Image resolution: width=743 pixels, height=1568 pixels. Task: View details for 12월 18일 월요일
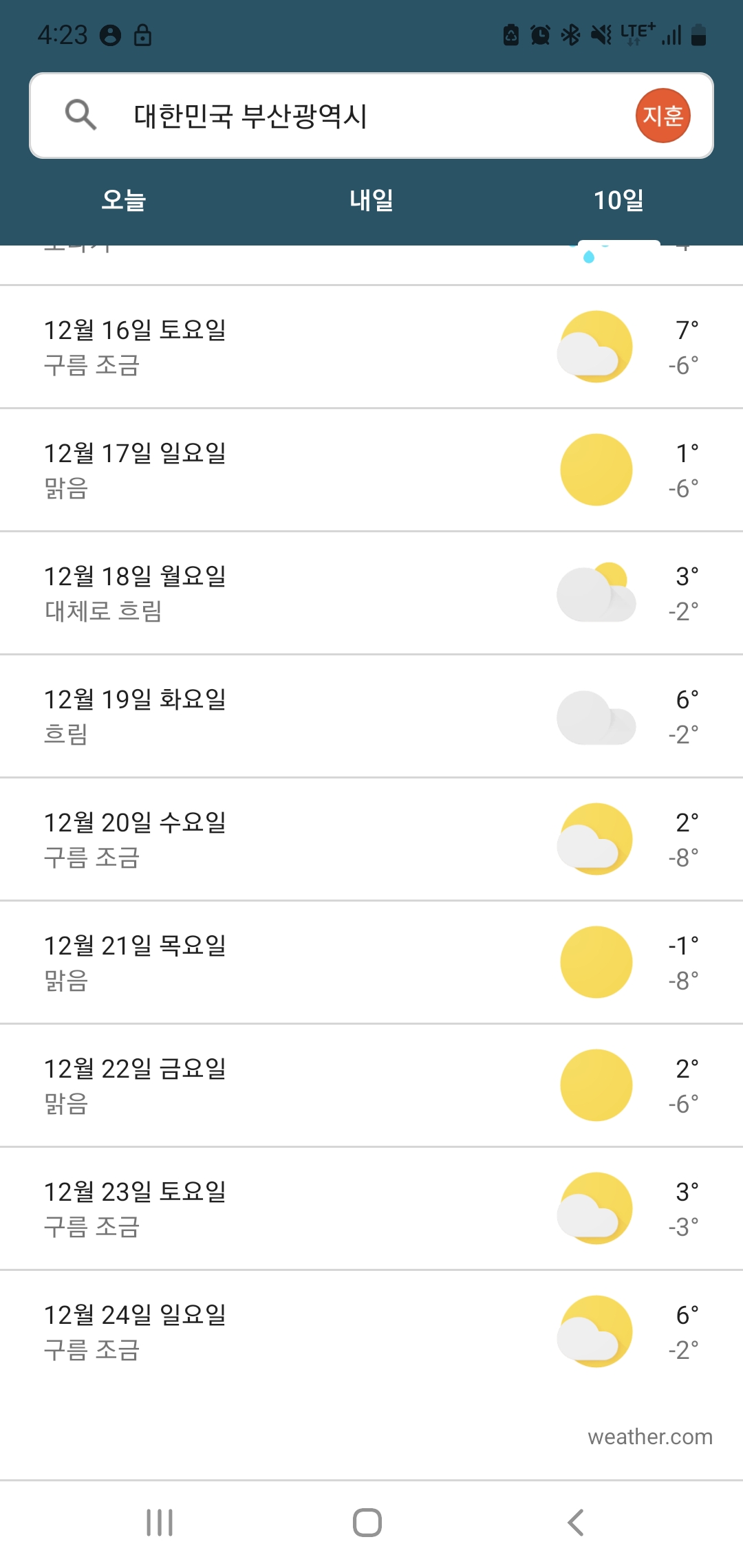(371, 594)
